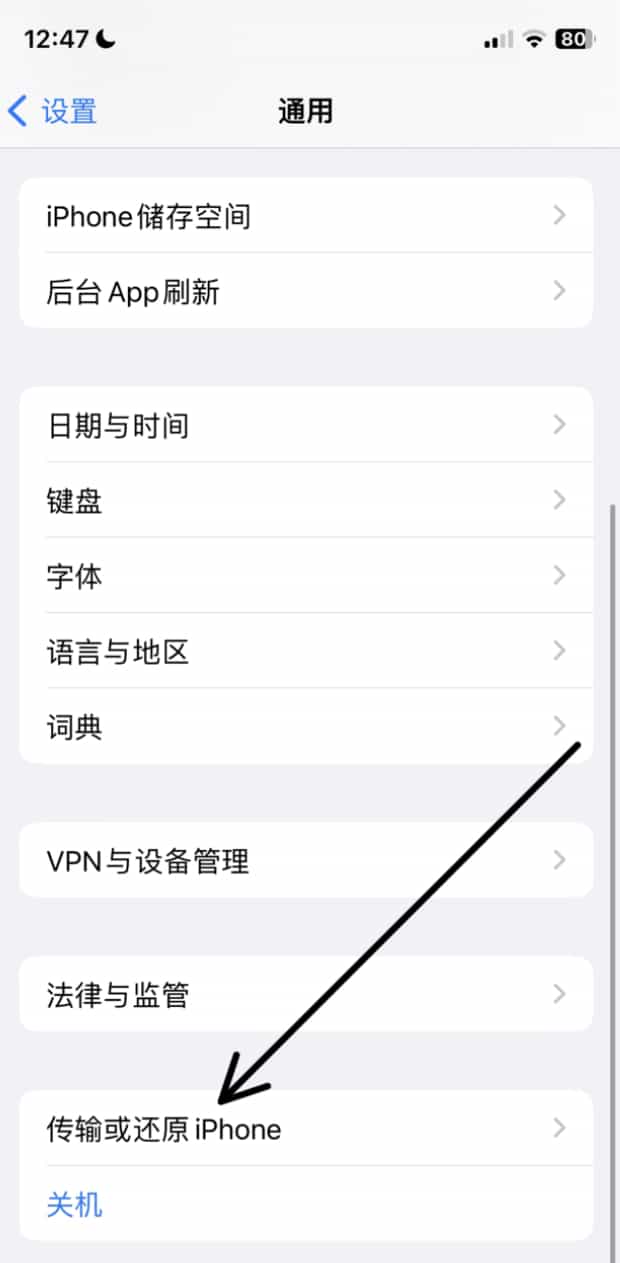The image size is (620, 1263).
Task: Open 字体 settings
Action: pos(305,576)
